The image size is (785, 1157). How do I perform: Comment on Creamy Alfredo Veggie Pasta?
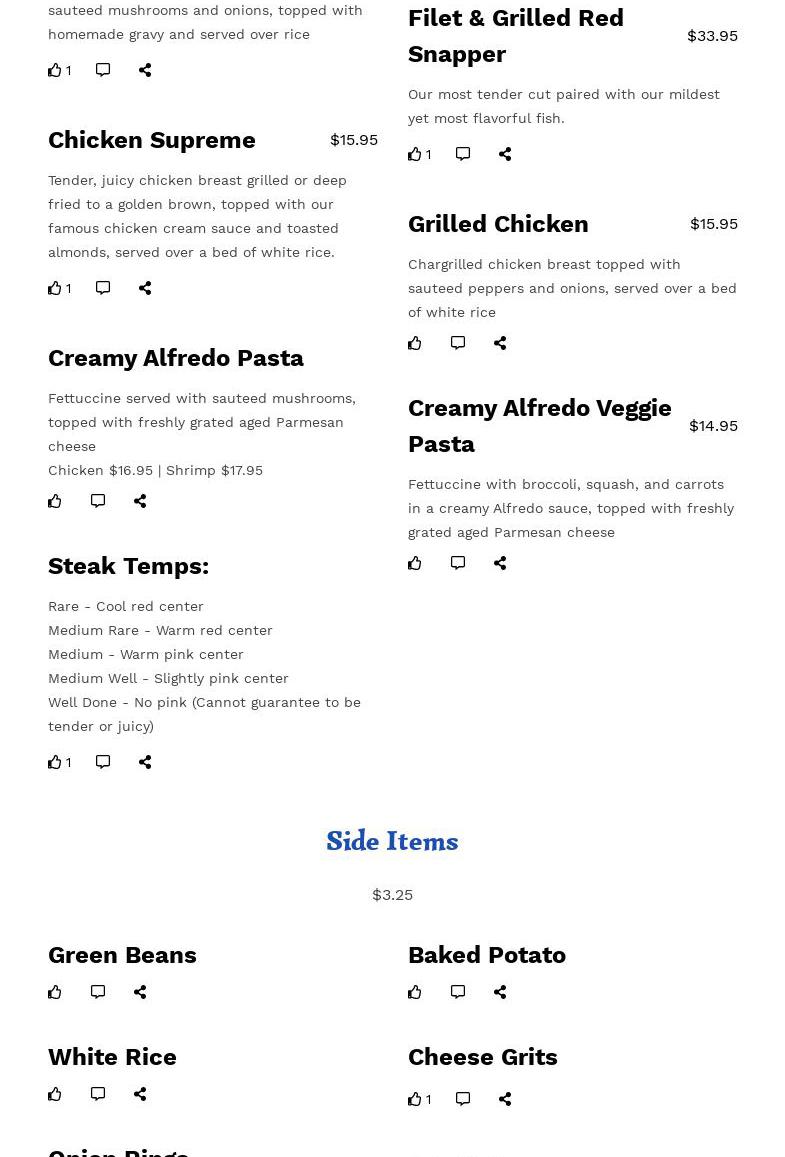458,563
